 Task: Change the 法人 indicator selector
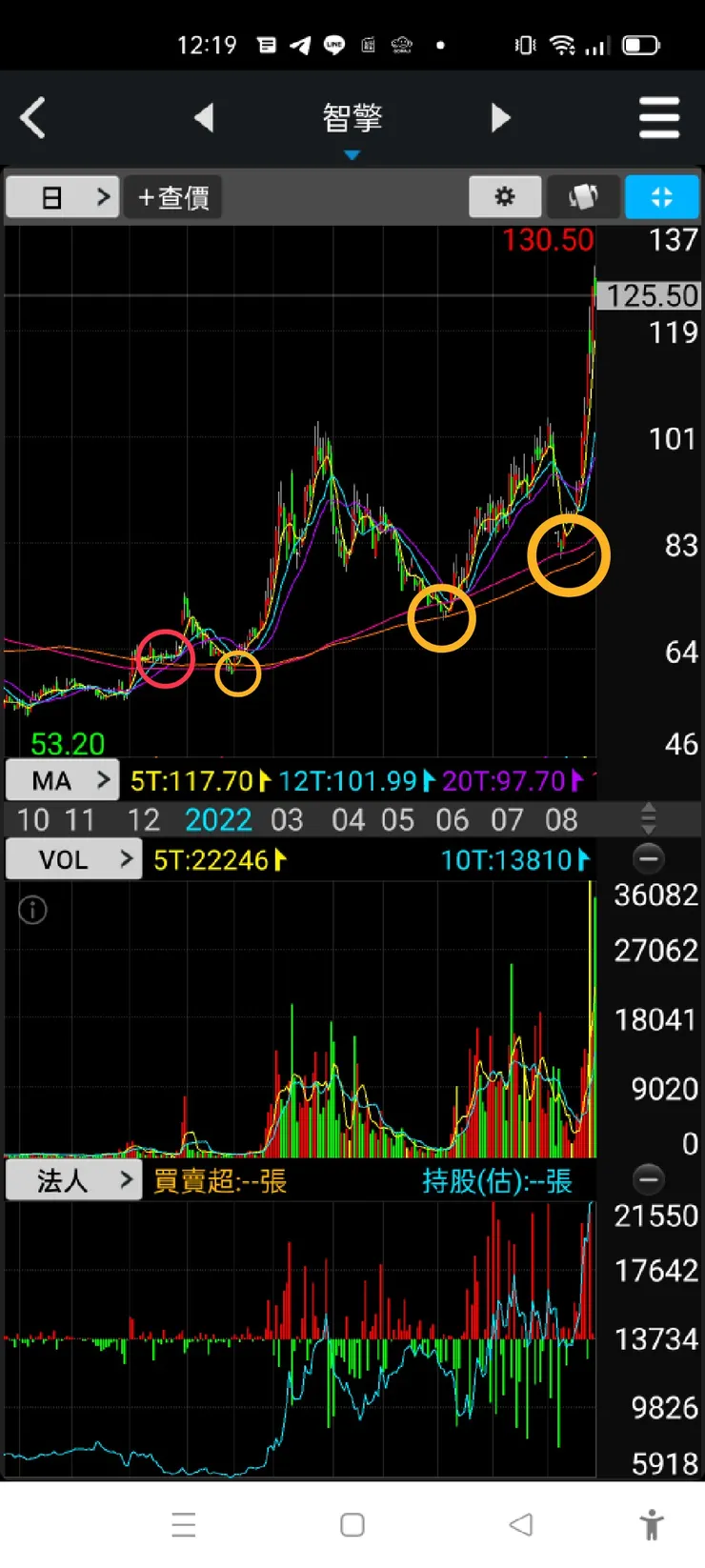pos(74,1180)
